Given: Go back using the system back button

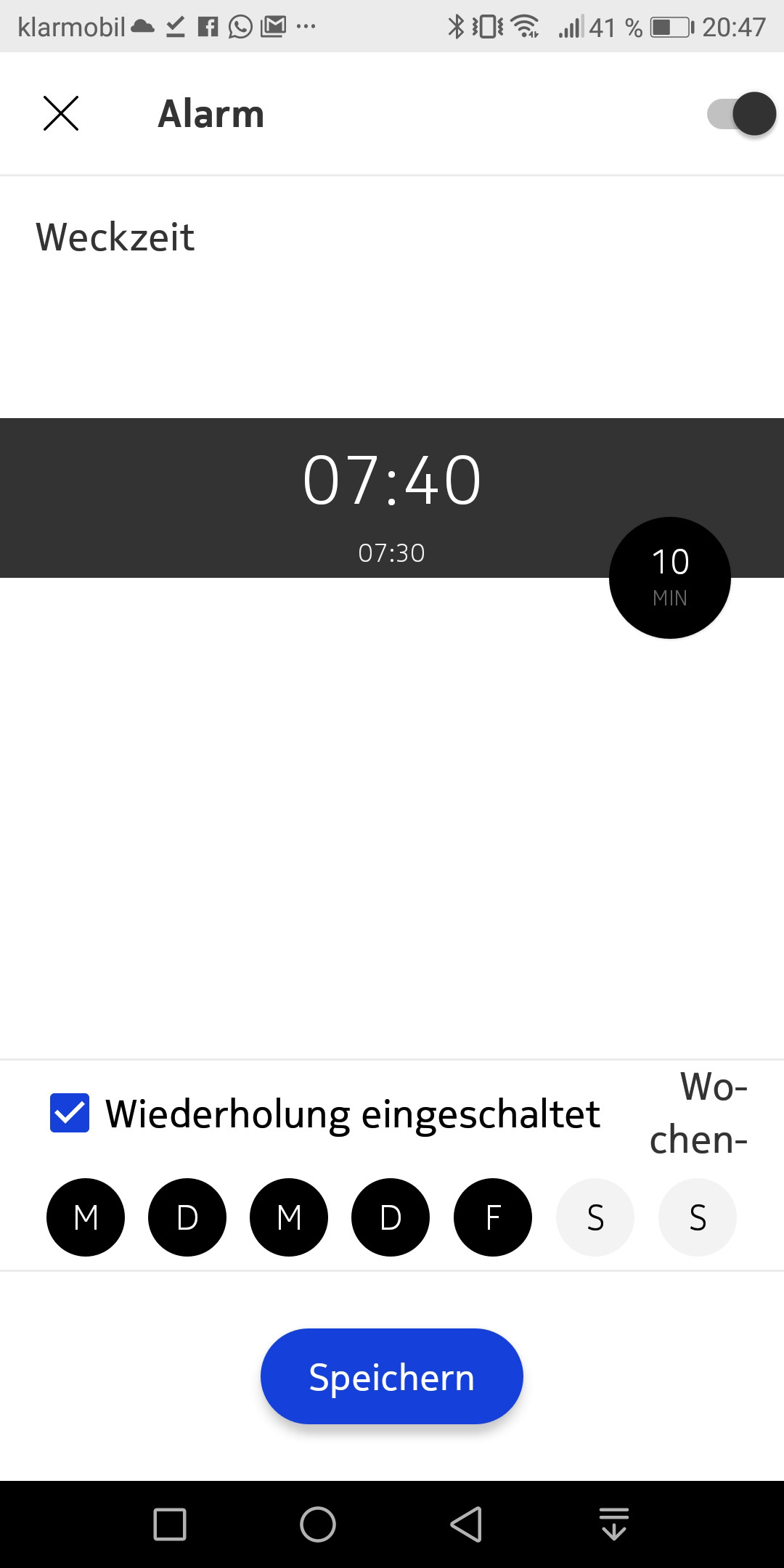Looking at the screenshot, I should 466,1524.
